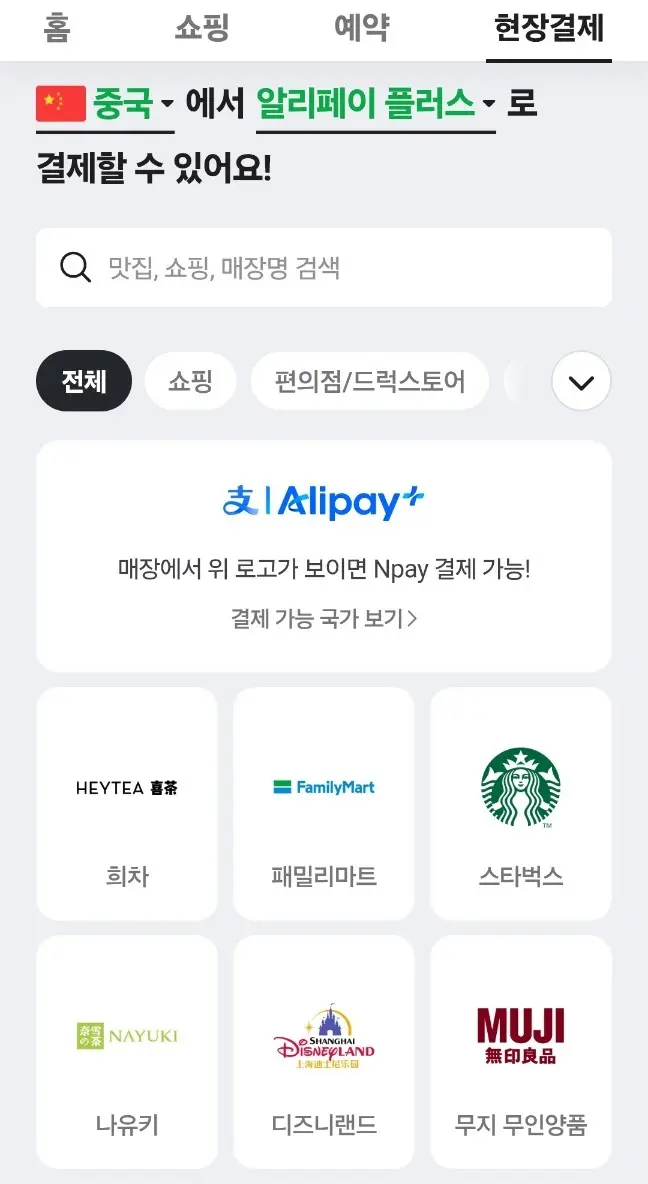Filter by the 쇼핑 category chip

[190, 381]
